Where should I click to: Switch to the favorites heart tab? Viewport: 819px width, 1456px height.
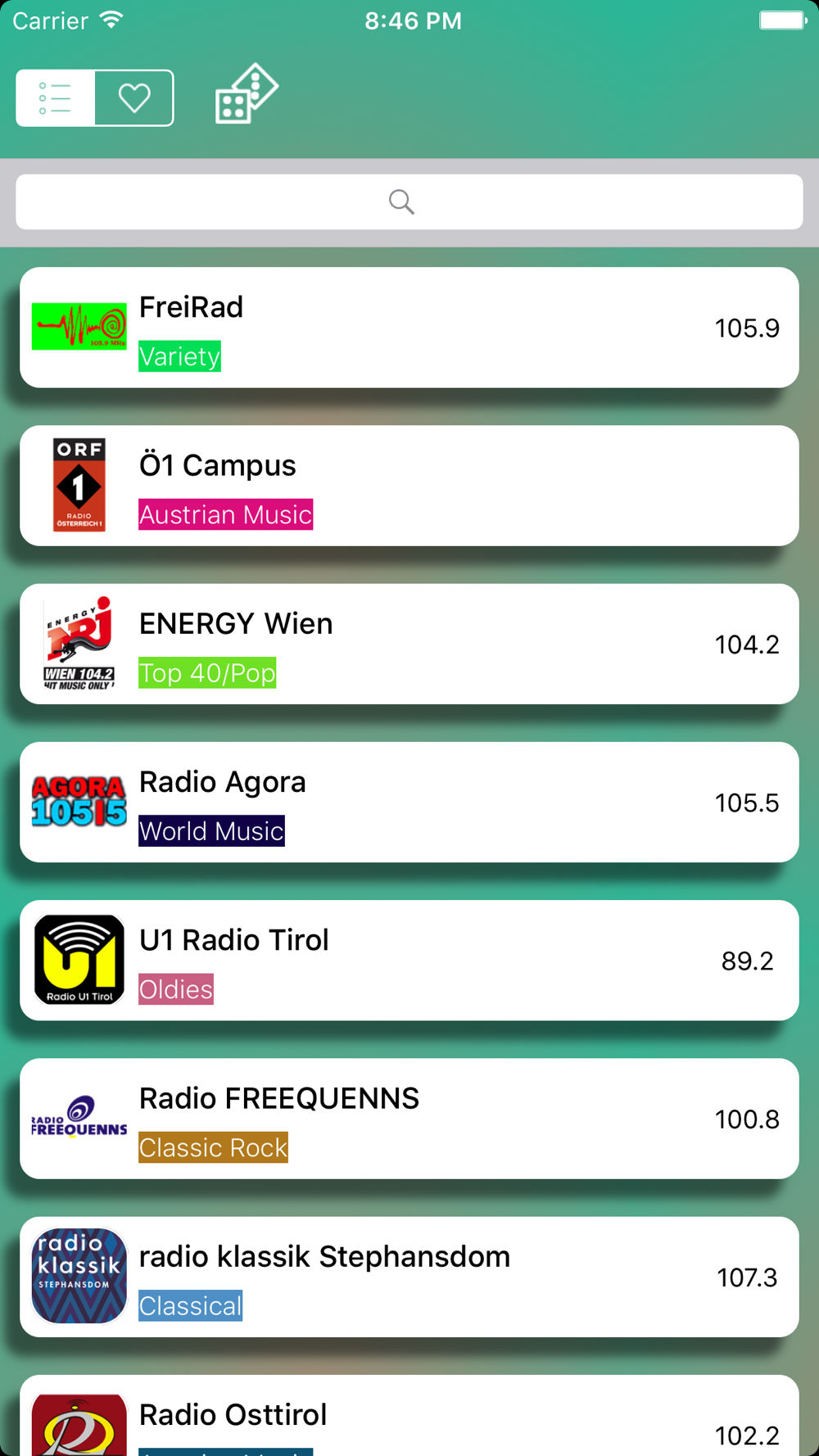[134, 98]
